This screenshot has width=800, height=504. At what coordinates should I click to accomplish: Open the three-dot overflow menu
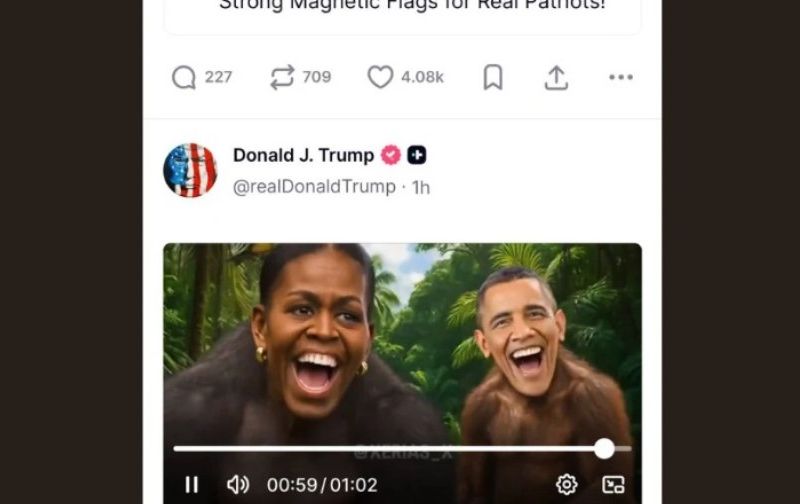coord(621,78)
